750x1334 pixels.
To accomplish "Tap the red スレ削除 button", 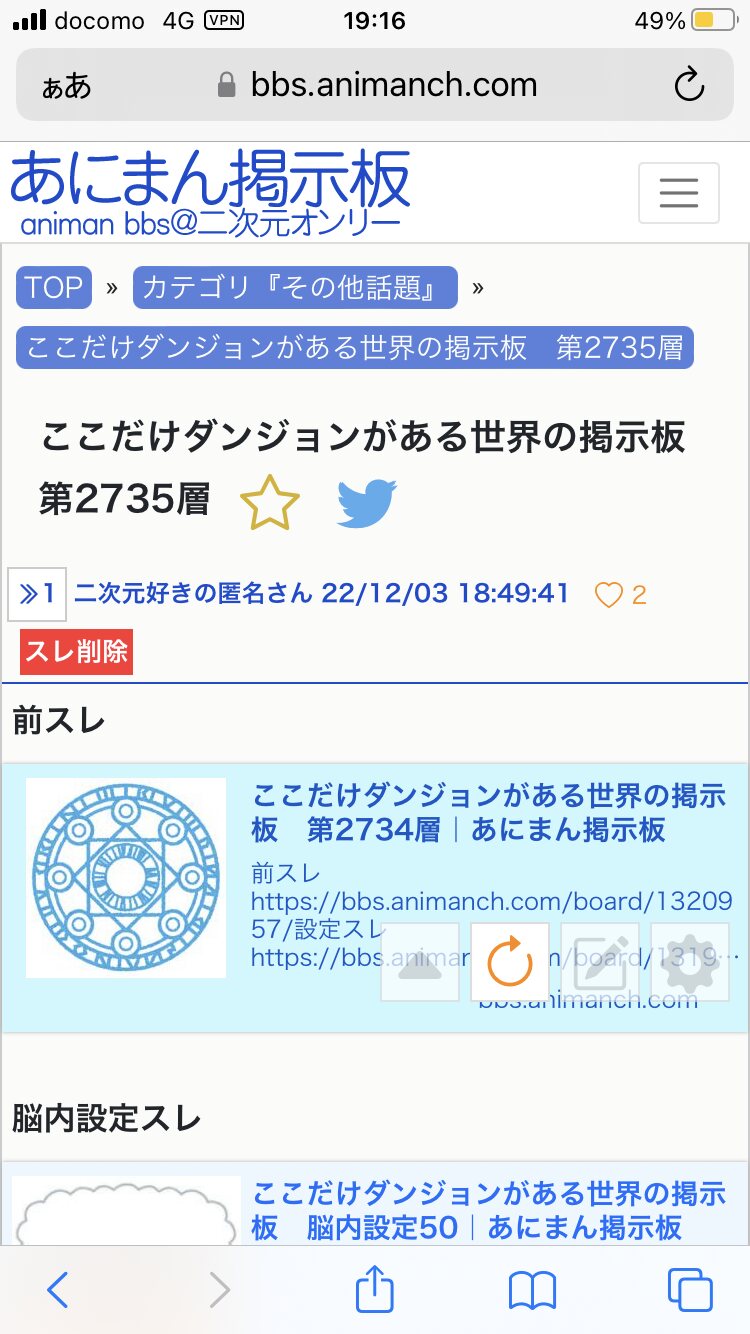I will pyautogui.click(x=76, y=652).
